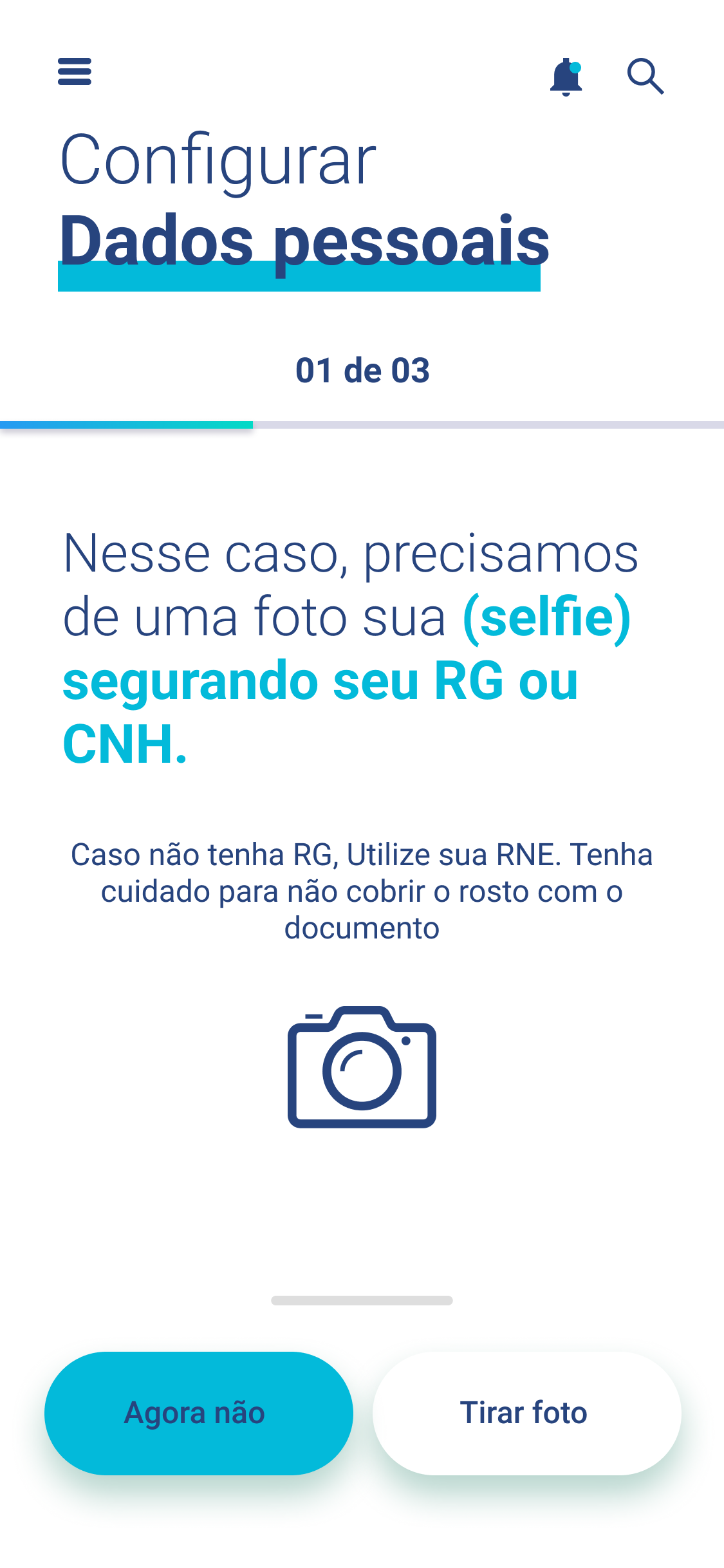Open the notifications bell
The image size is (724, 1568).
566,77
